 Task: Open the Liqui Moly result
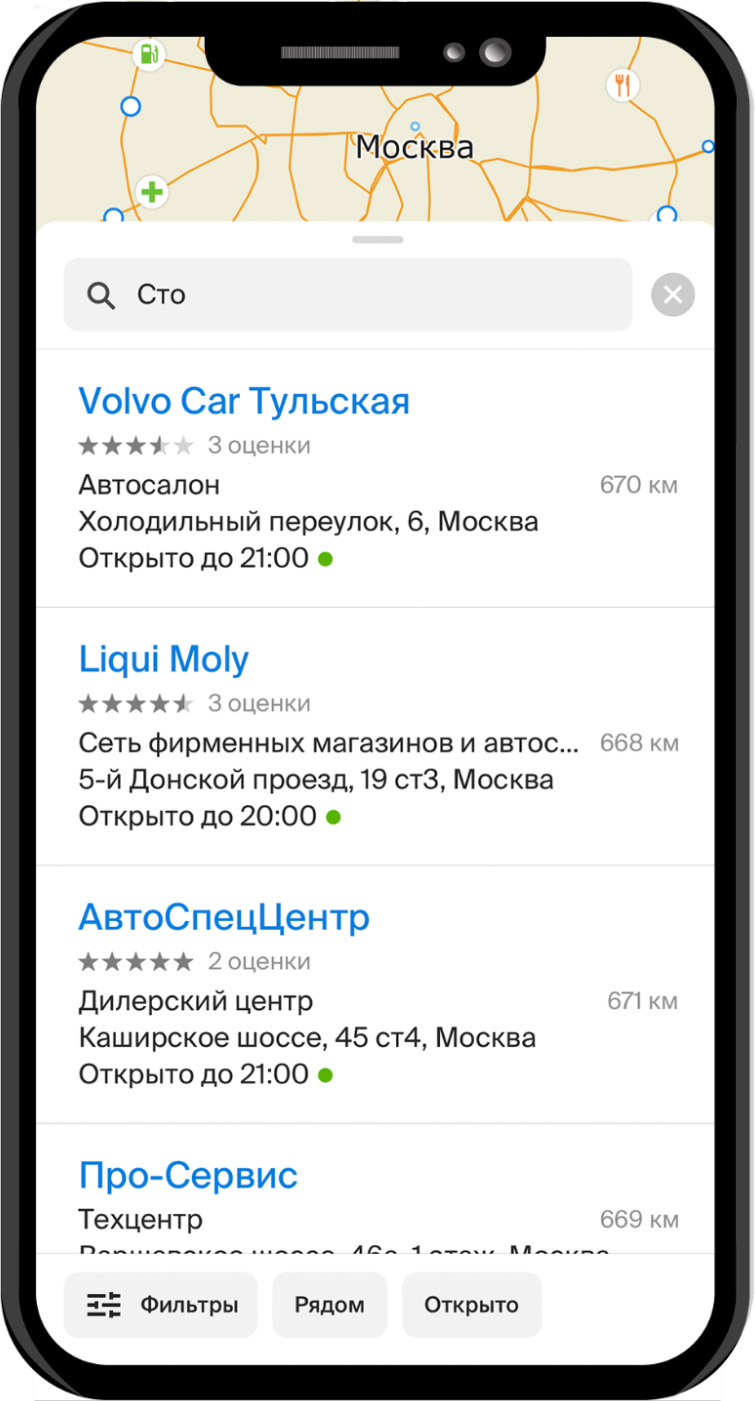tap(164, 659)
